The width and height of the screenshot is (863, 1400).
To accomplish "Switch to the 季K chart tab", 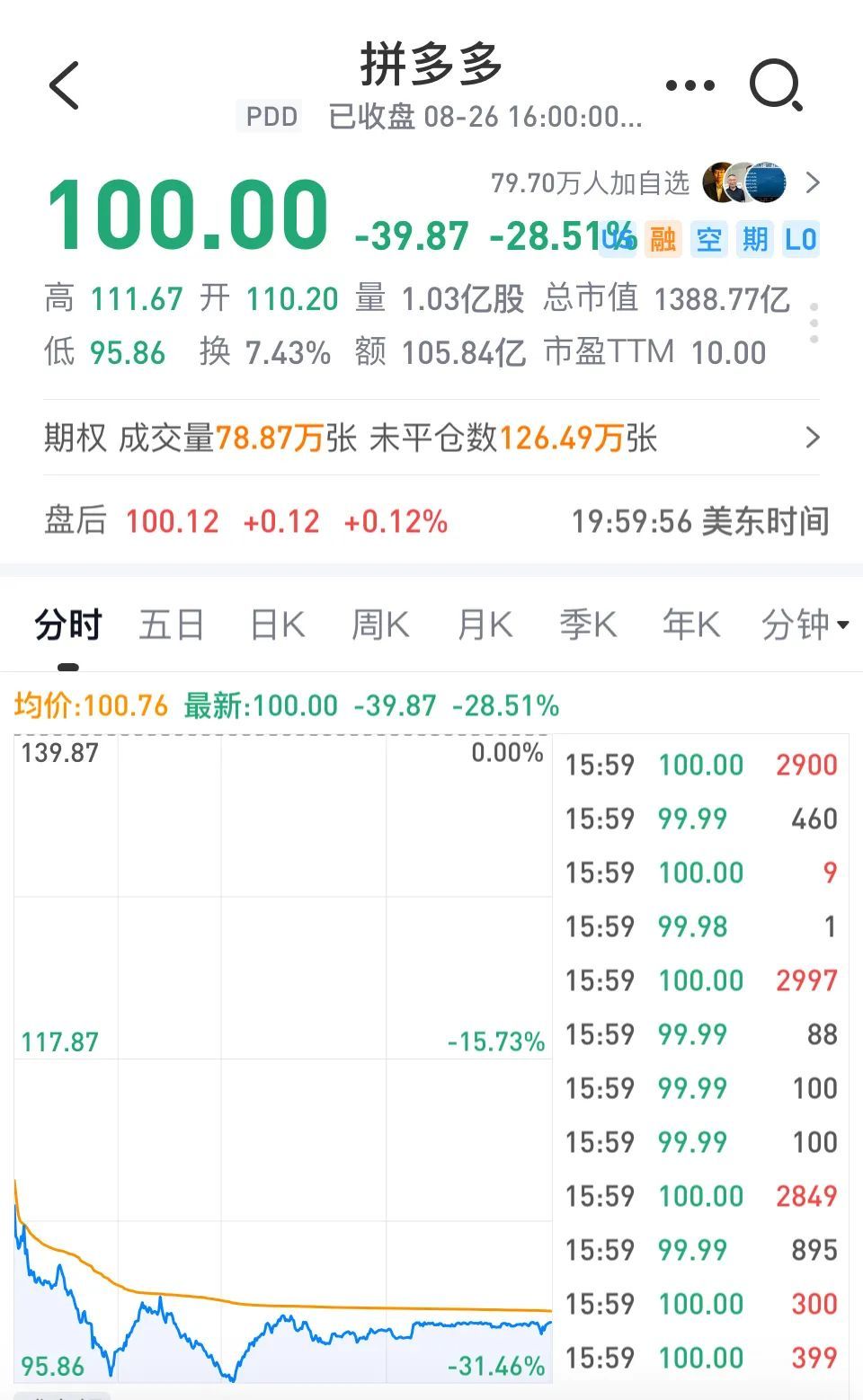I will tap(588, 625).
